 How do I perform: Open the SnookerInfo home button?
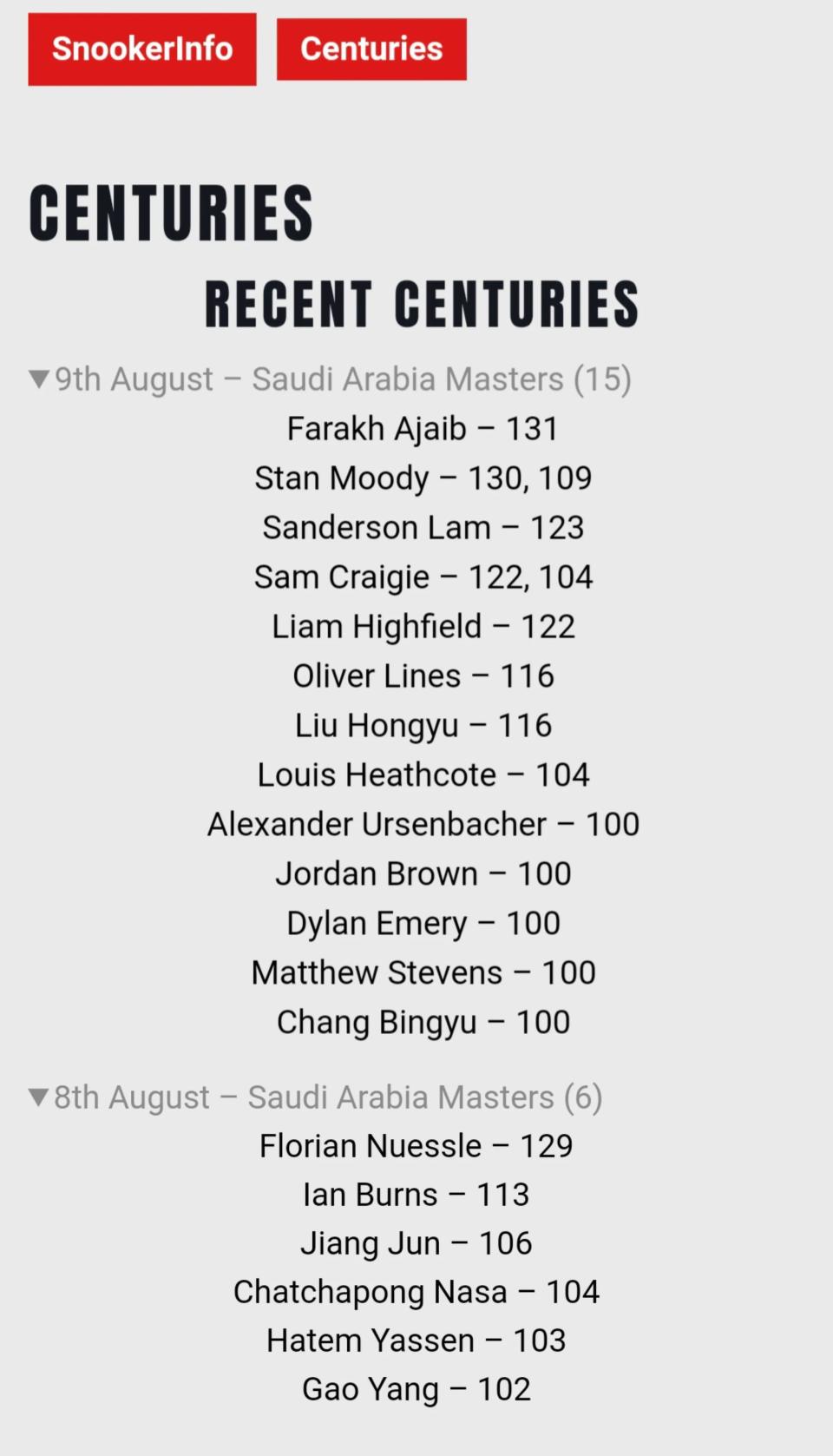141,49
